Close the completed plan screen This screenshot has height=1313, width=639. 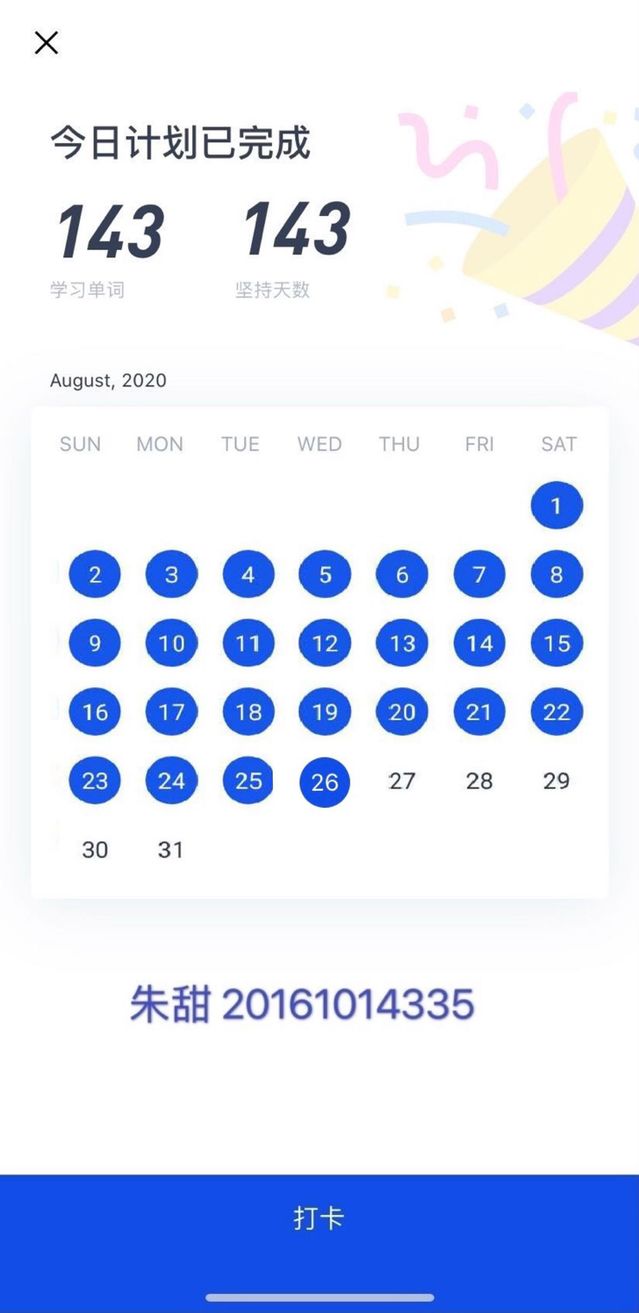[46, 42]
